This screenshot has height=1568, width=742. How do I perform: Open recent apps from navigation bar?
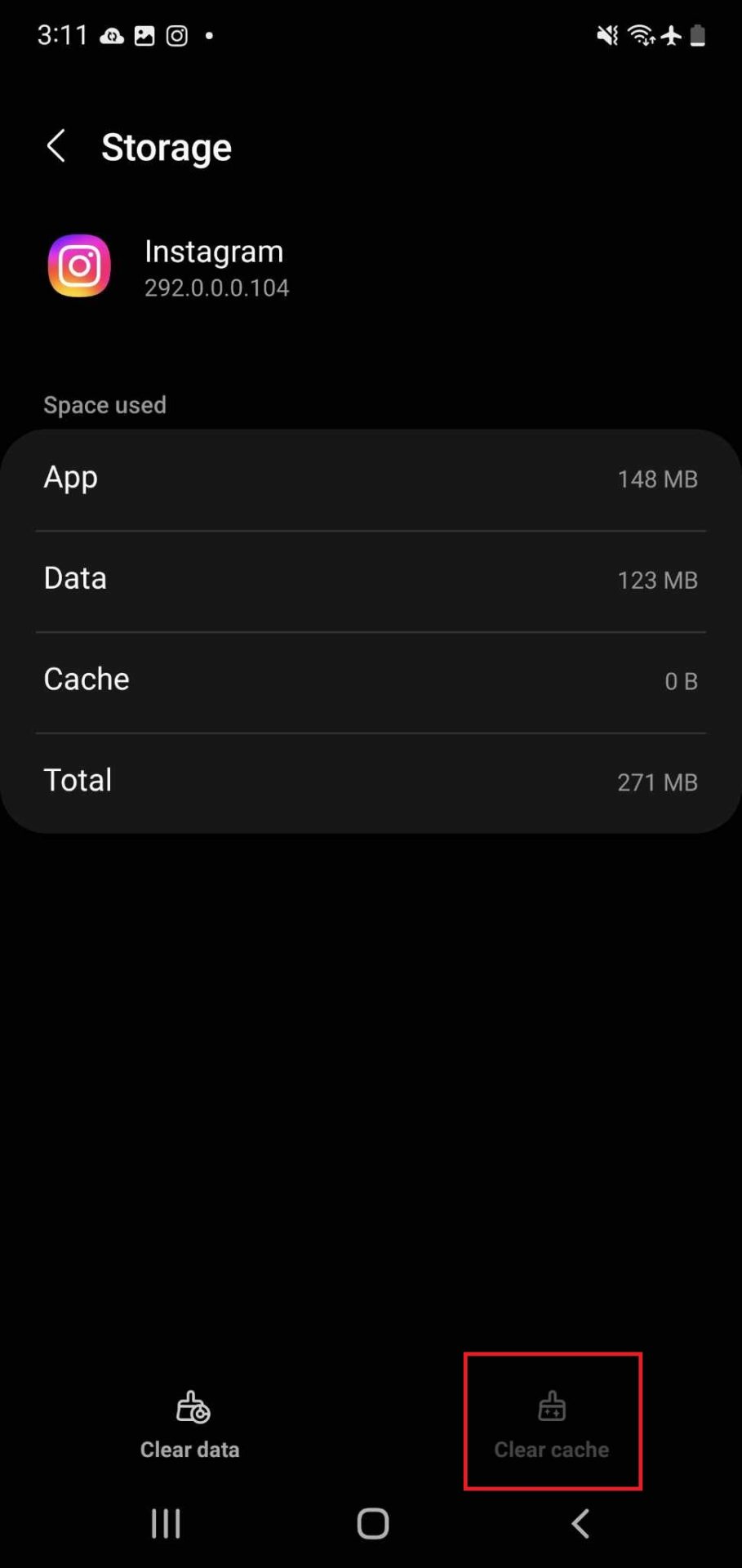tap(166, 1524)
